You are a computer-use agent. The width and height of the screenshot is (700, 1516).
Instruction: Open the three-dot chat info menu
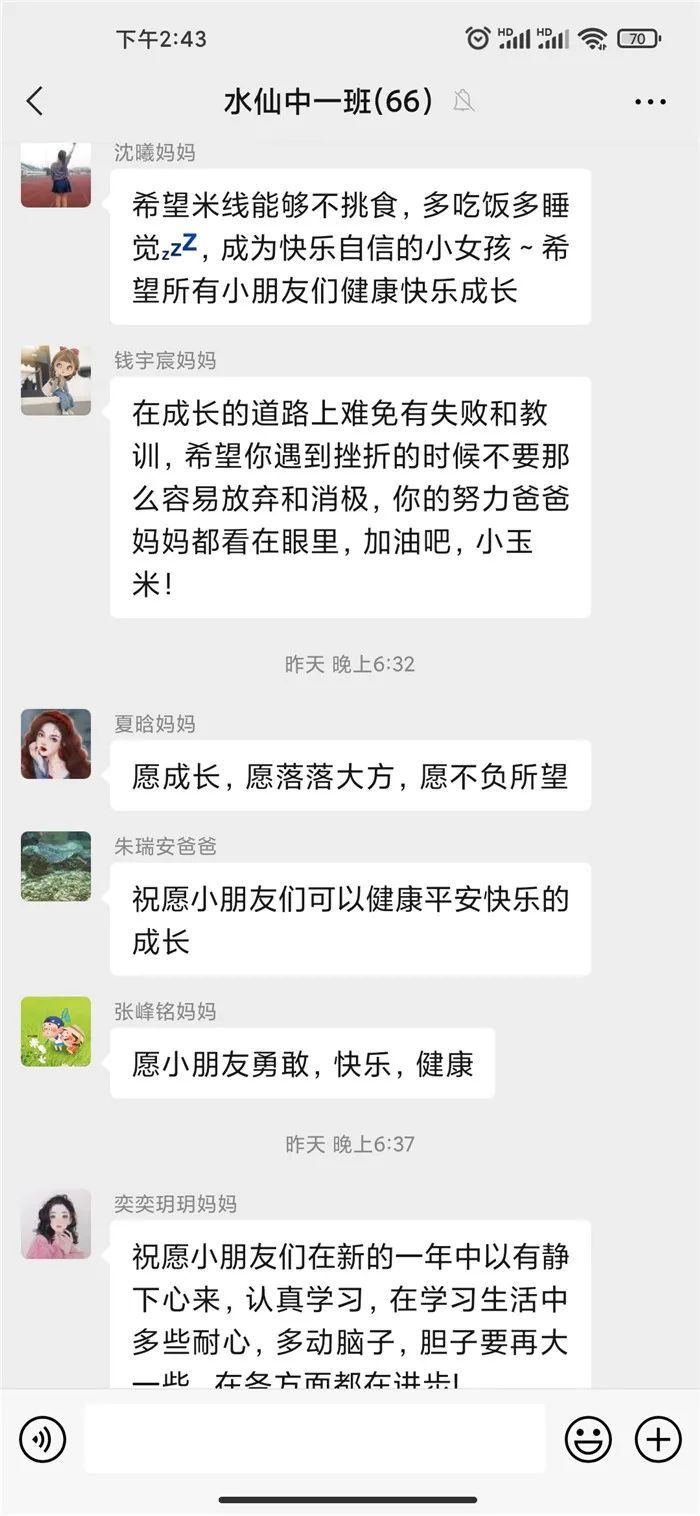[x=650, y=102]
